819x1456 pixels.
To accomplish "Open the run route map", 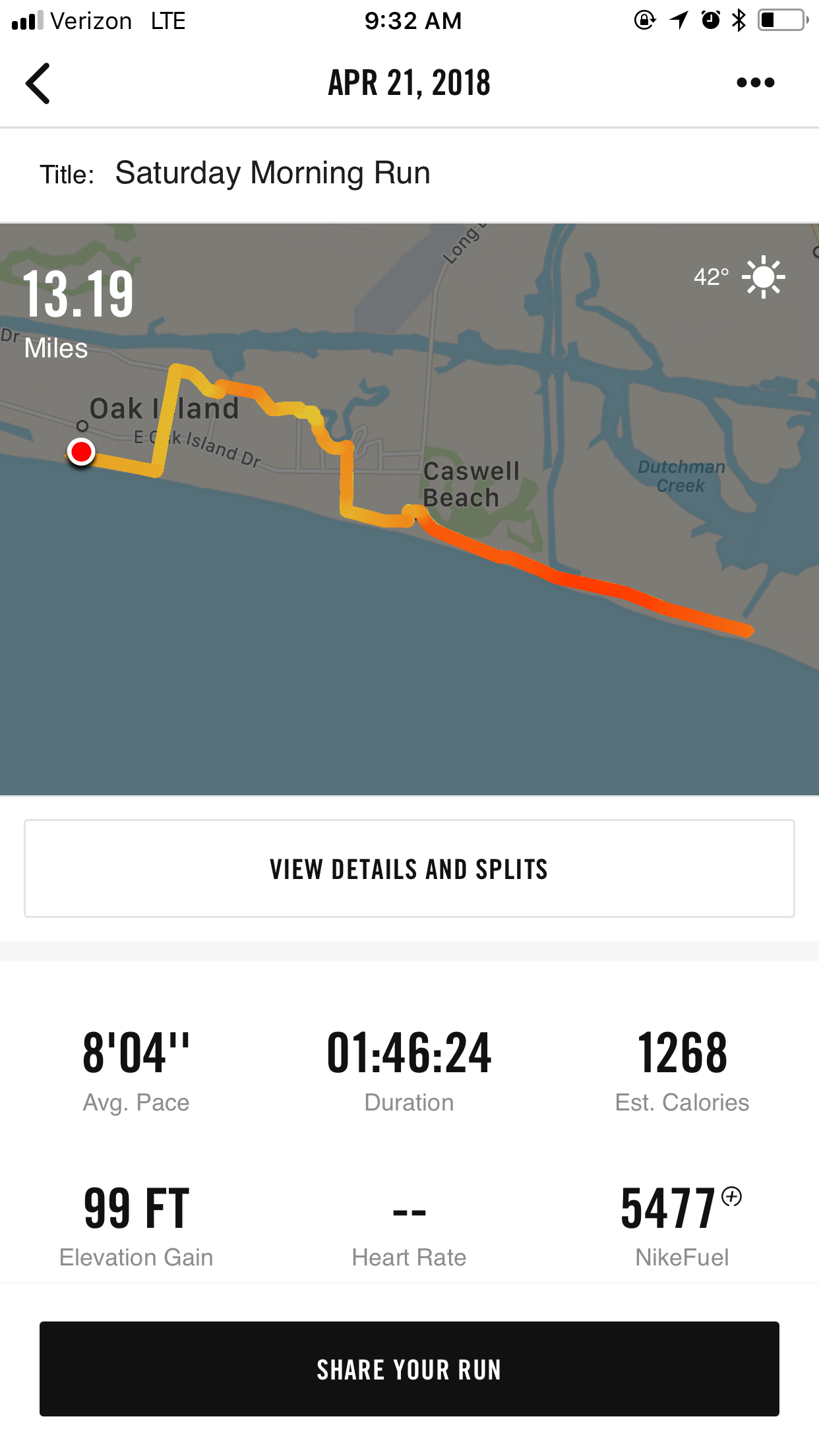I will (409, 593).
